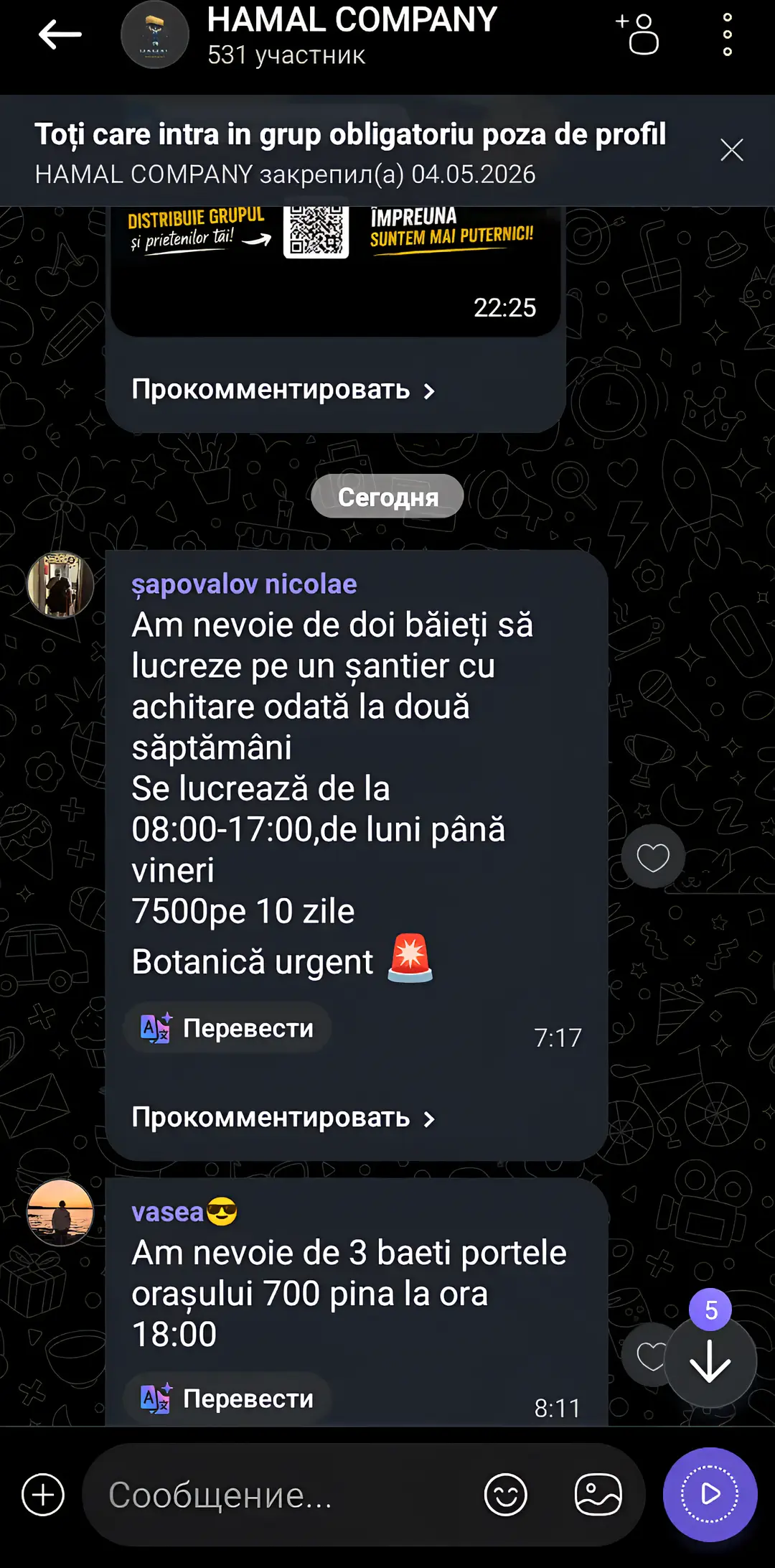Add a participant to the group
This screenshot has height=1568, width=775.
(637, 34)
